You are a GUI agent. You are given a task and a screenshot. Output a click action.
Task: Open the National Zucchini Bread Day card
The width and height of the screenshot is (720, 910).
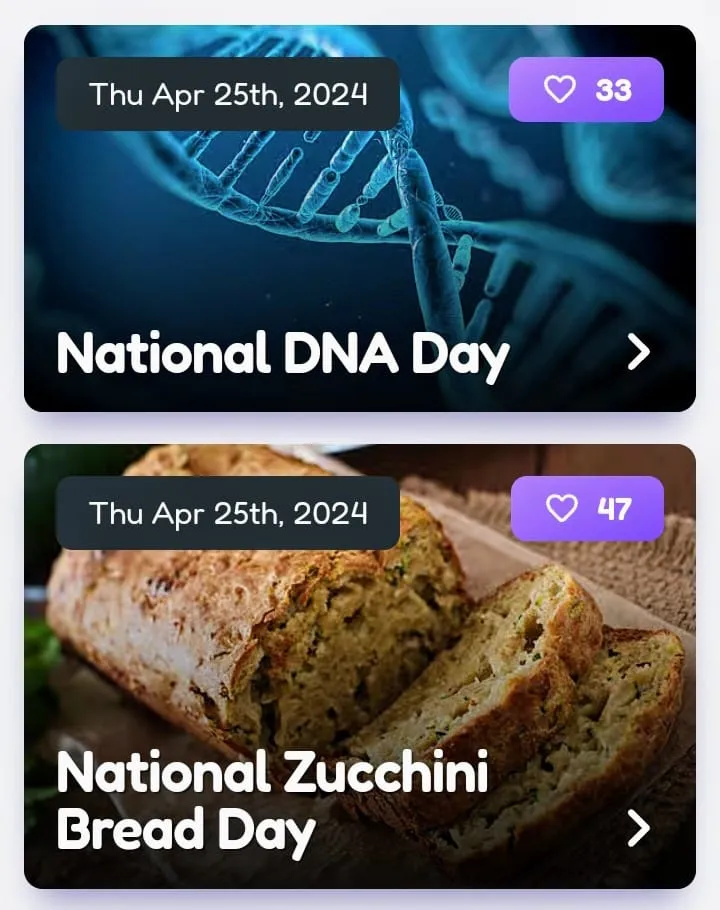(638, 828)
